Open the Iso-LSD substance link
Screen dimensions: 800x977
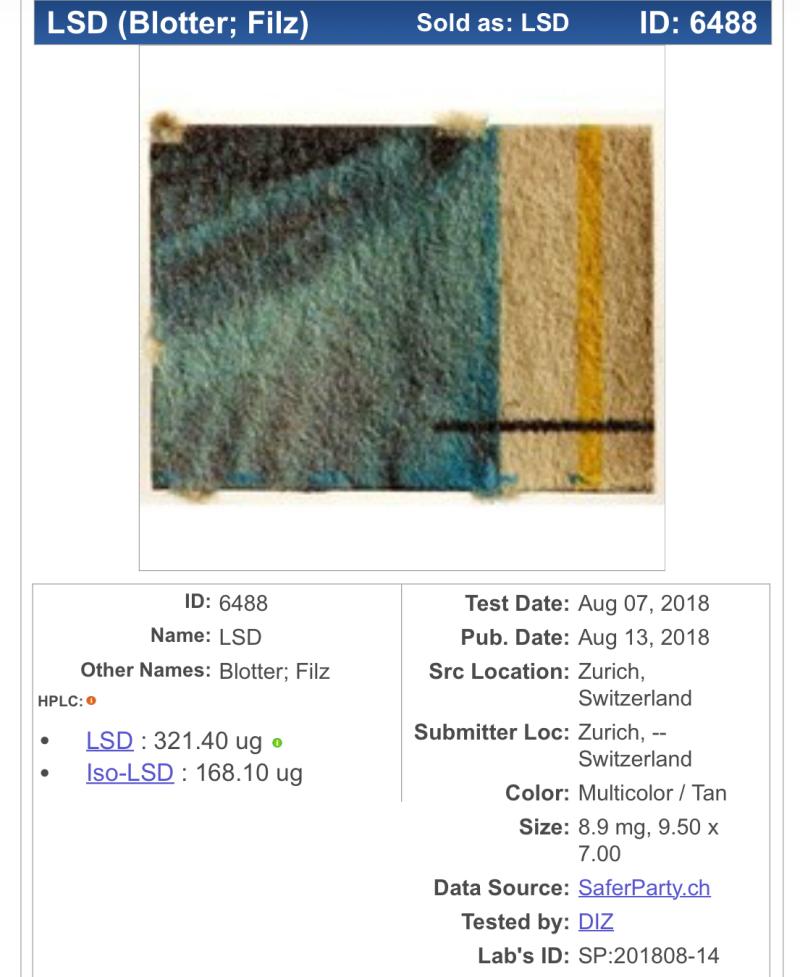click(129, 773)
